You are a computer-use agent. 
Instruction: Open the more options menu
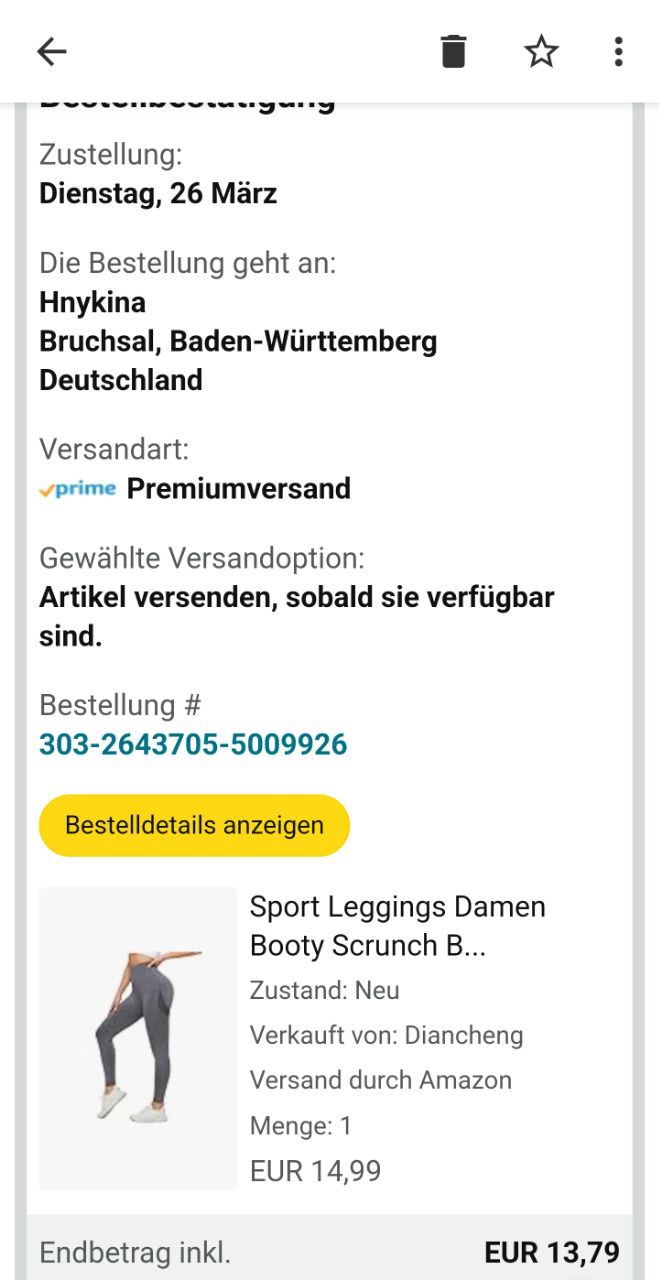click(x=618, y=51)
